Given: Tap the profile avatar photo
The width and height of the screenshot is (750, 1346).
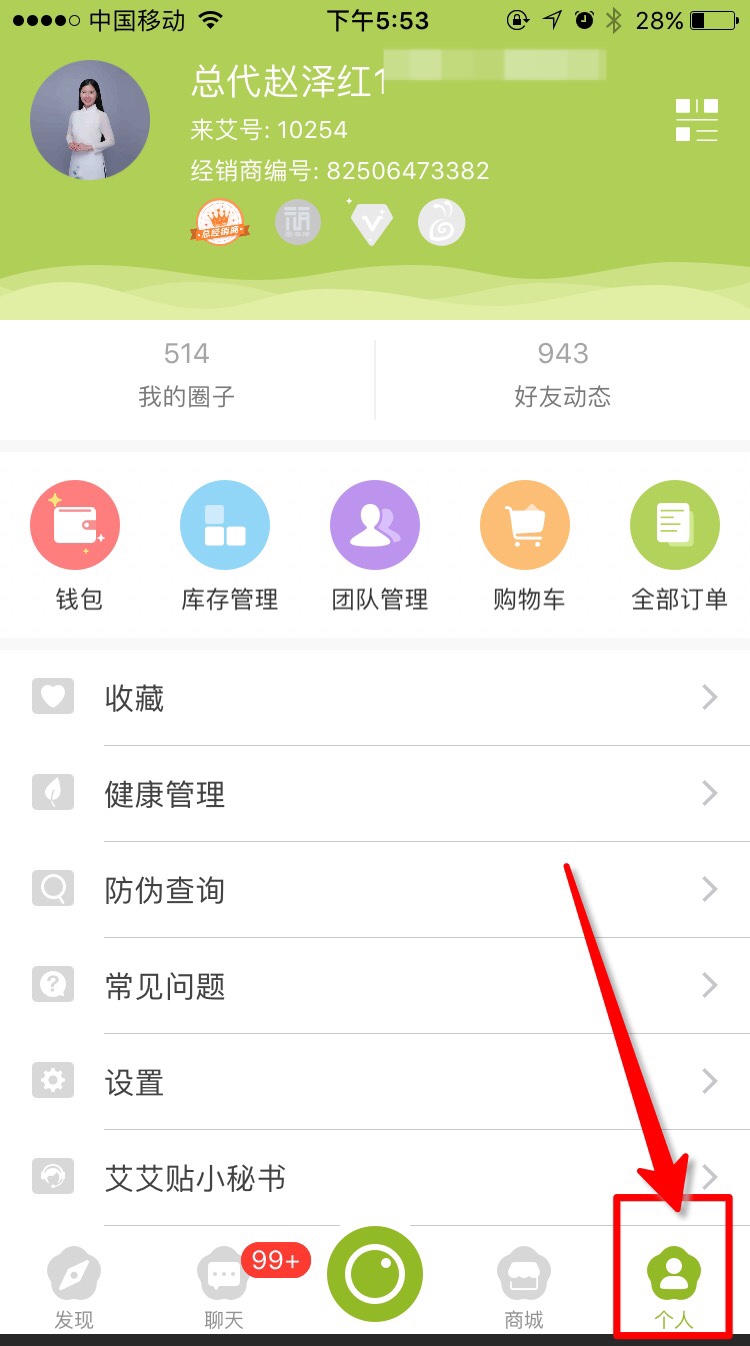Looking at the screenshot, I should (x=91, y=120).
